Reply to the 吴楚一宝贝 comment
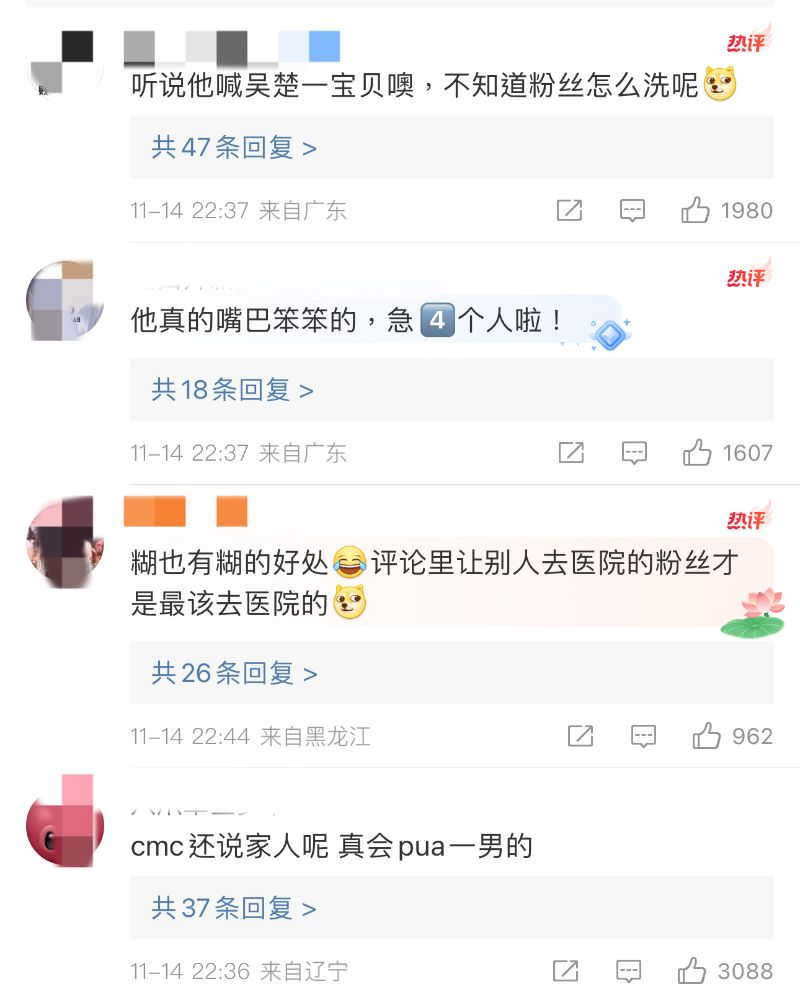Screen dimensions: 800x992 632,210
